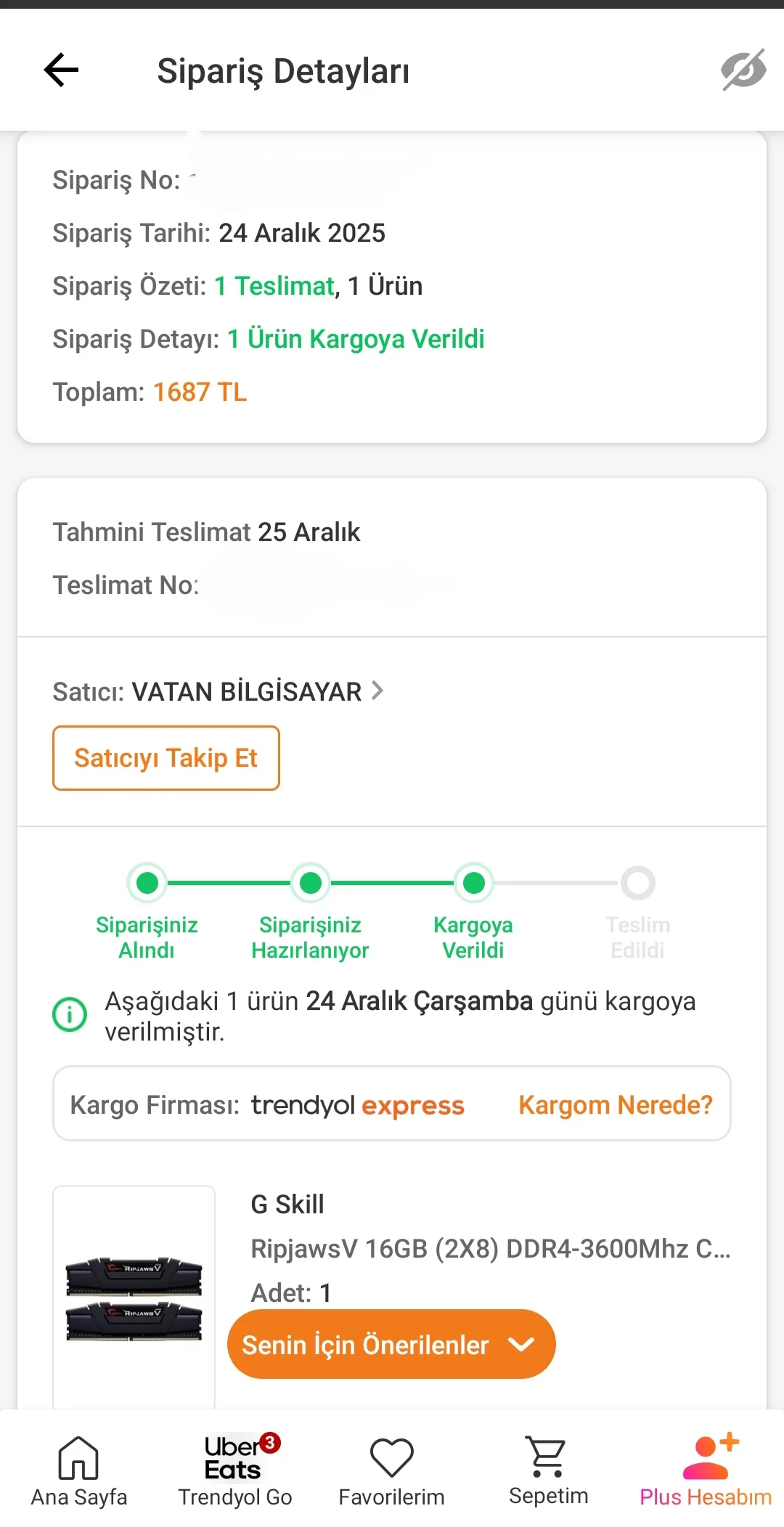784x1527 pixels.
Task: Follow the seller with Satıcıyı Takip Et
Action: tap(165, 757)
